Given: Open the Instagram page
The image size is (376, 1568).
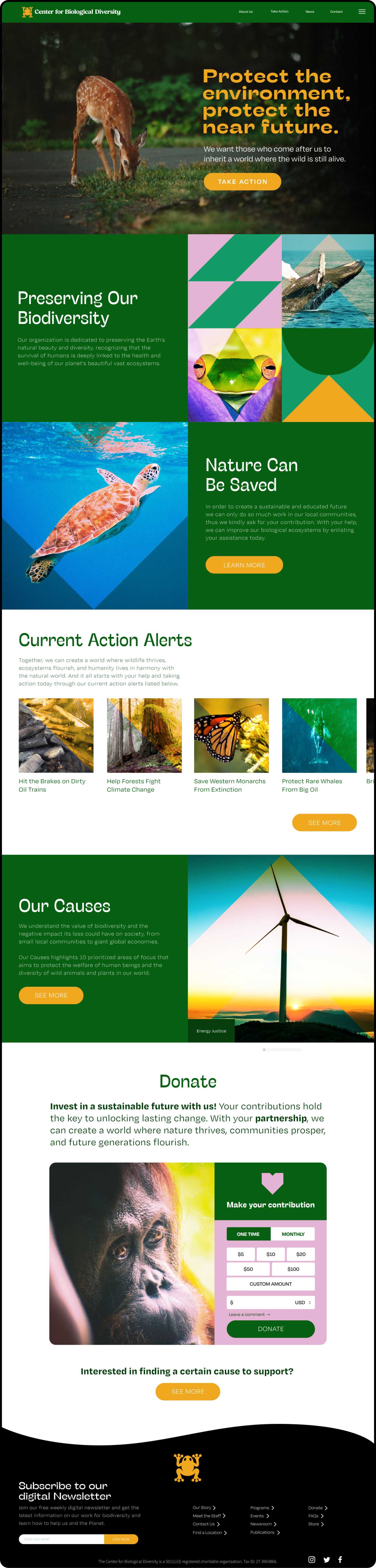Looking at the screenshot, I should (x=311, y=1559).
